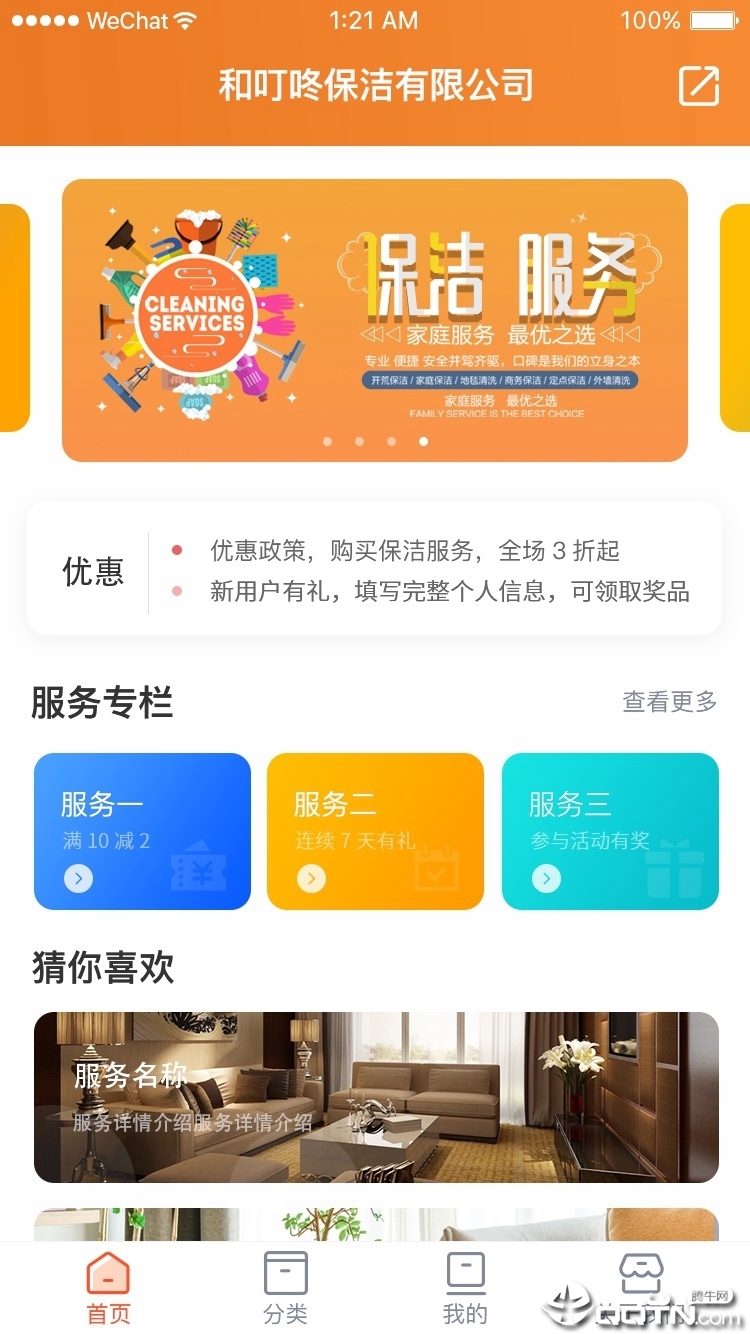Tap the gift icon on 服务三 card
Viewport: 750px width, 1334px height.
(x=673, y=870)
